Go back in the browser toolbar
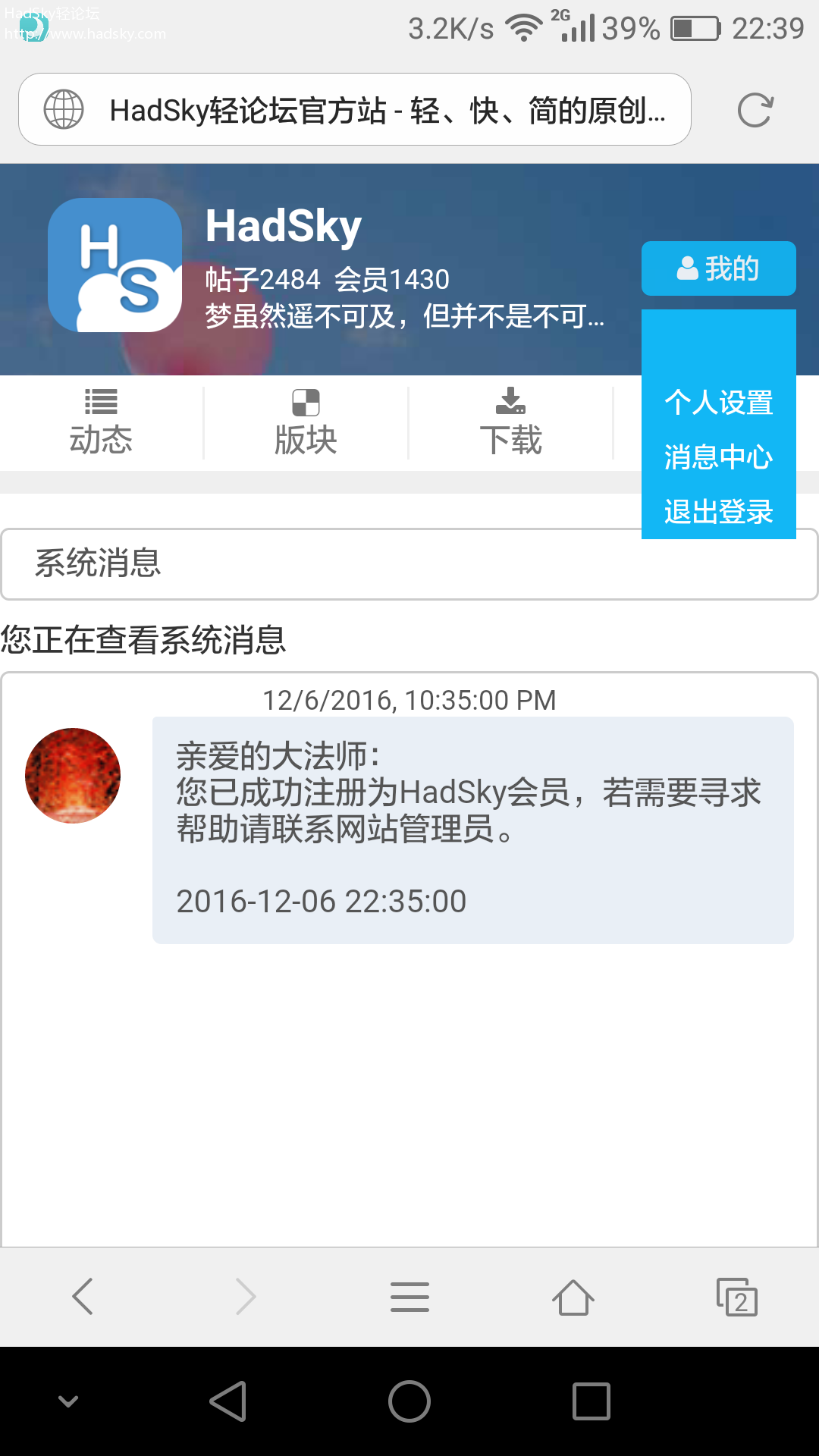819x1456 pixels. [83, 1296]
